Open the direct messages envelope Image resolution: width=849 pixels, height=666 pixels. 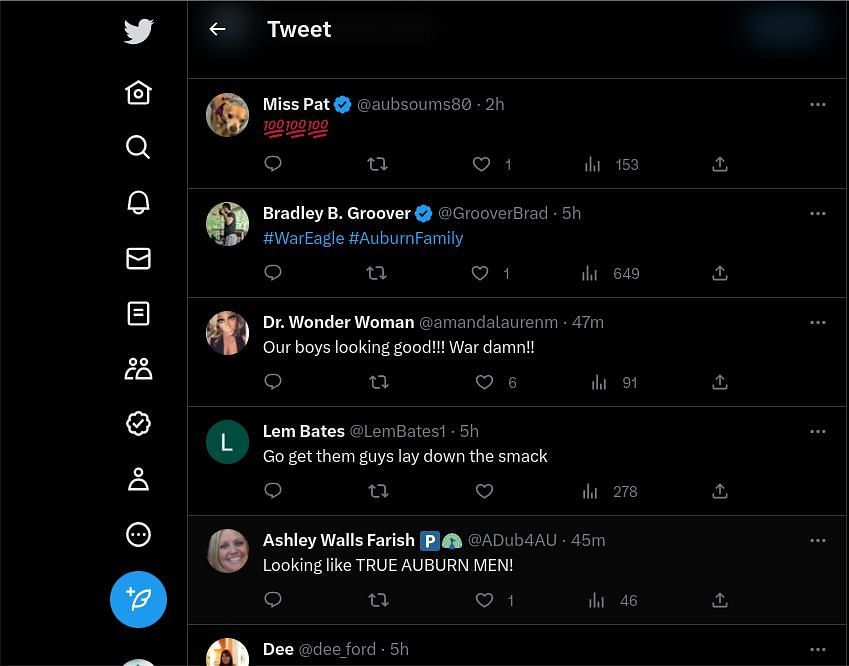[138, 258]
